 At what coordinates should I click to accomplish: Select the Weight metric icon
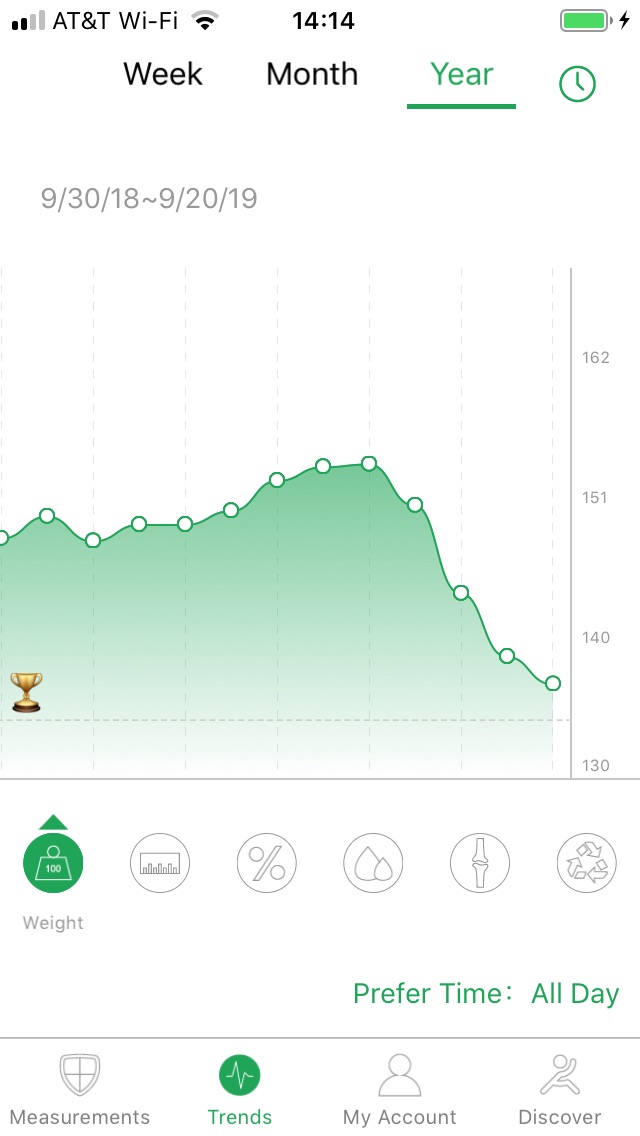[x=53, y=863]
